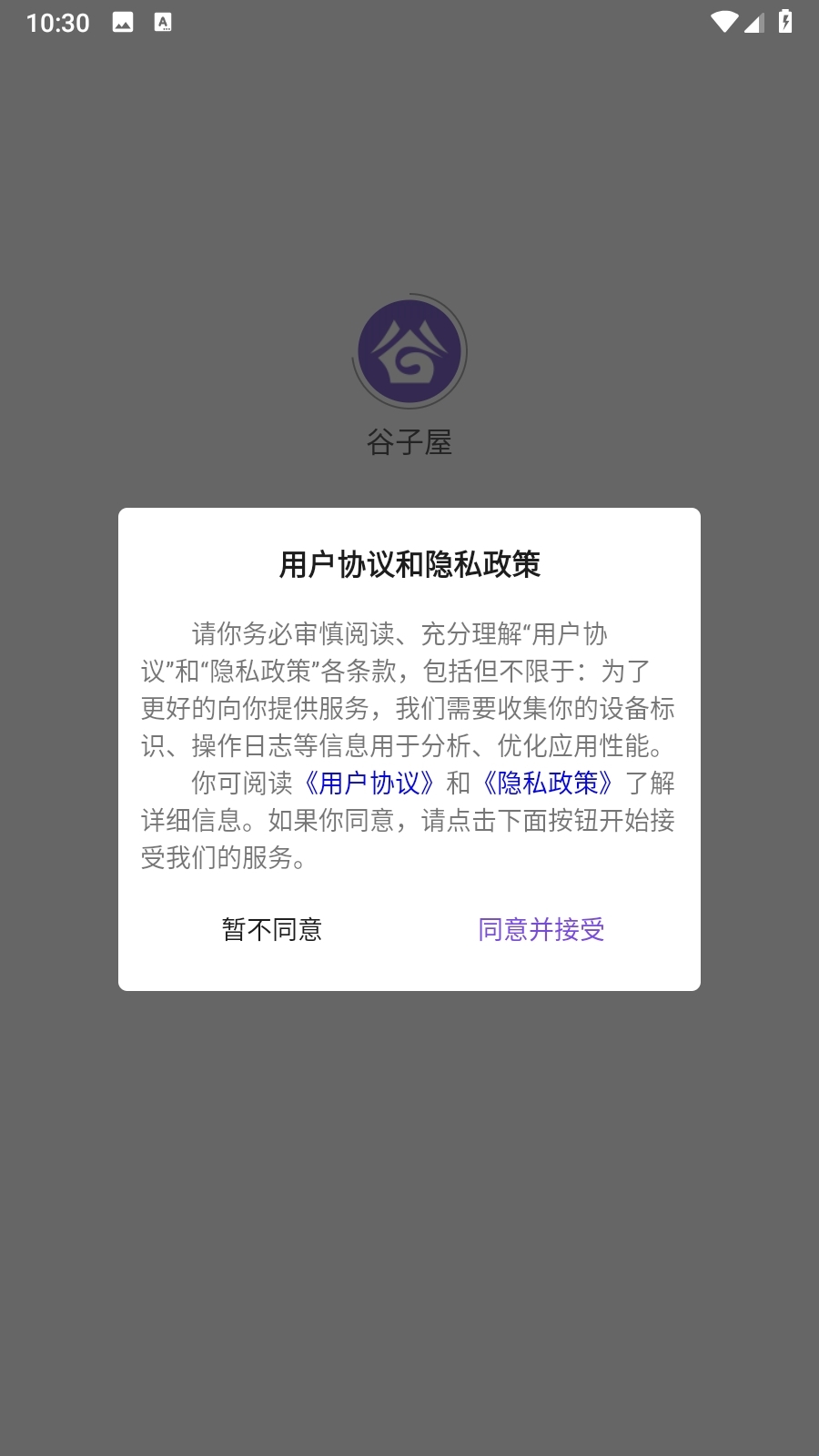Click the circular purple emblem above 谷子屋
Viewport: 819px width, 1456px height.
pyautogui.click(x=409, y=351)
